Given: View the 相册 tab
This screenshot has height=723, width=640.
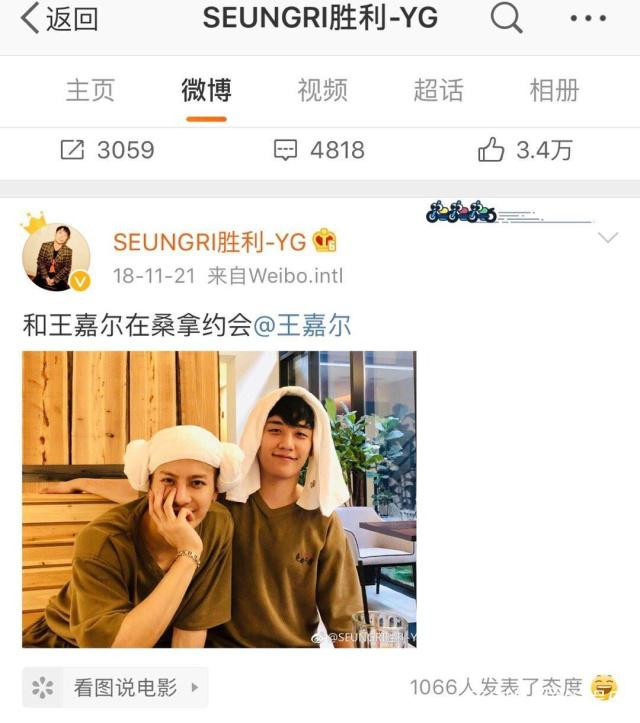Looking at the screenshot, I should [554, 91].
